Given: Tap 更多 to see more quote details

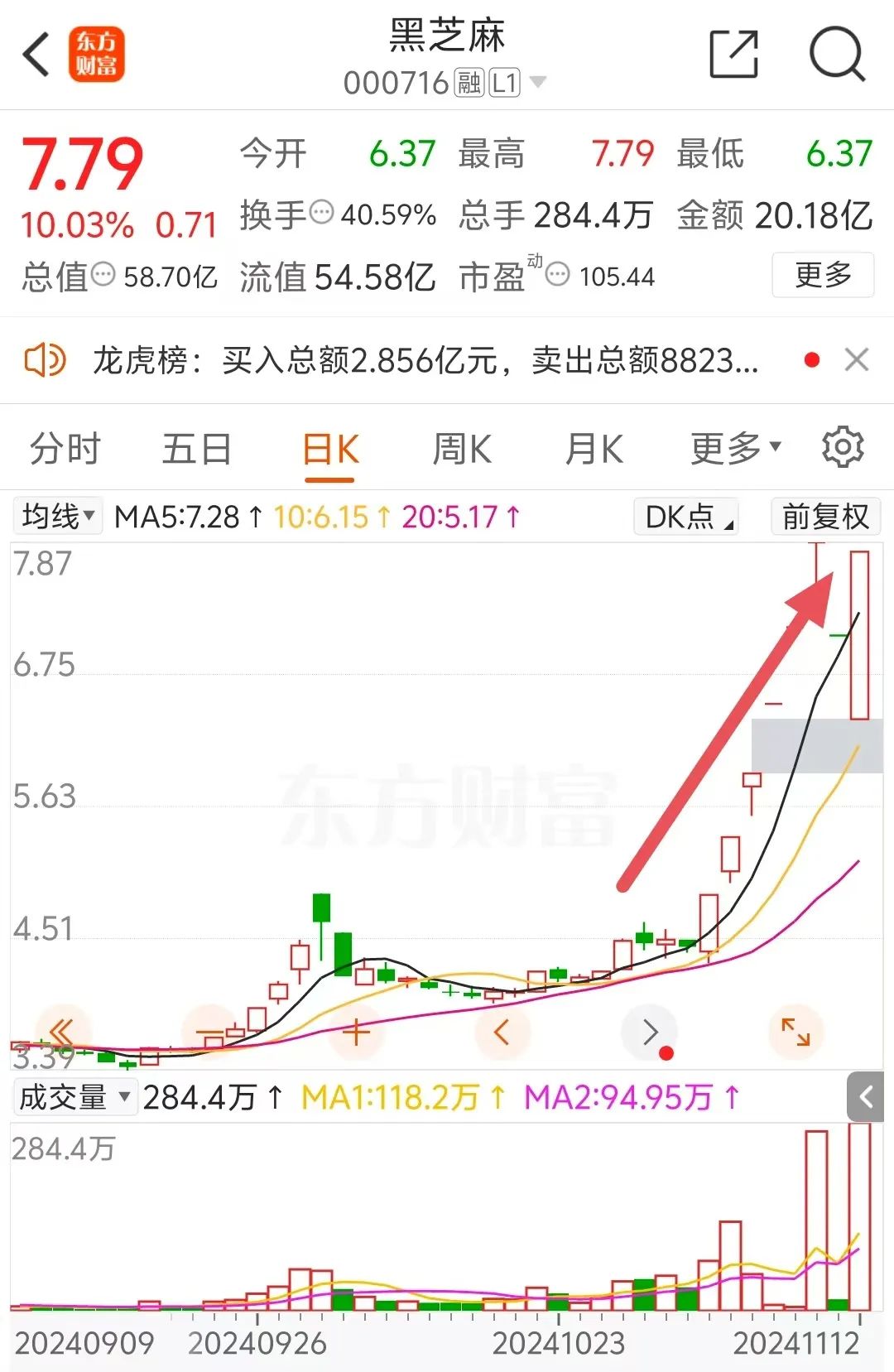Looking at the screenshot, I should (822, 275).
